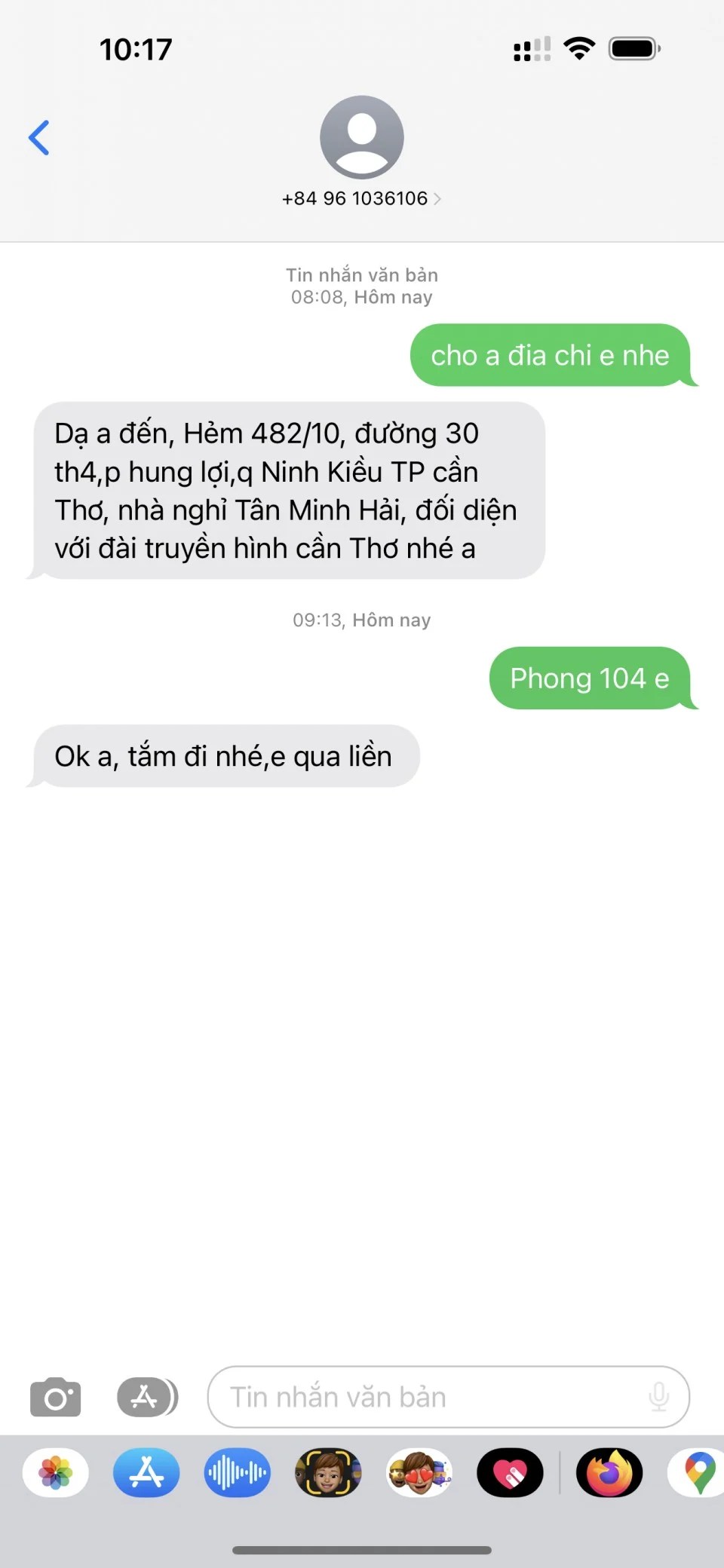Focus the Tin nhắn văn bản text field

coord(430,1397)
